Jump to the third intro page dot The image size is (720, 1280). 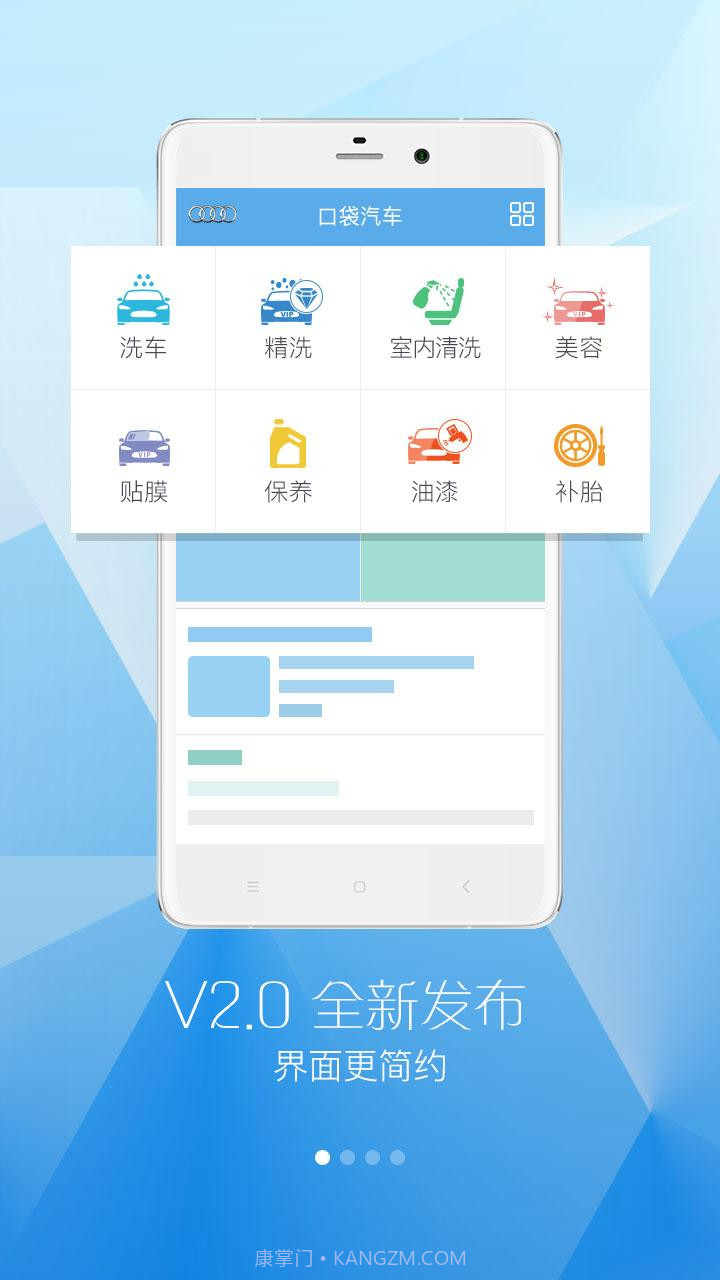[x=372, y=1157]
